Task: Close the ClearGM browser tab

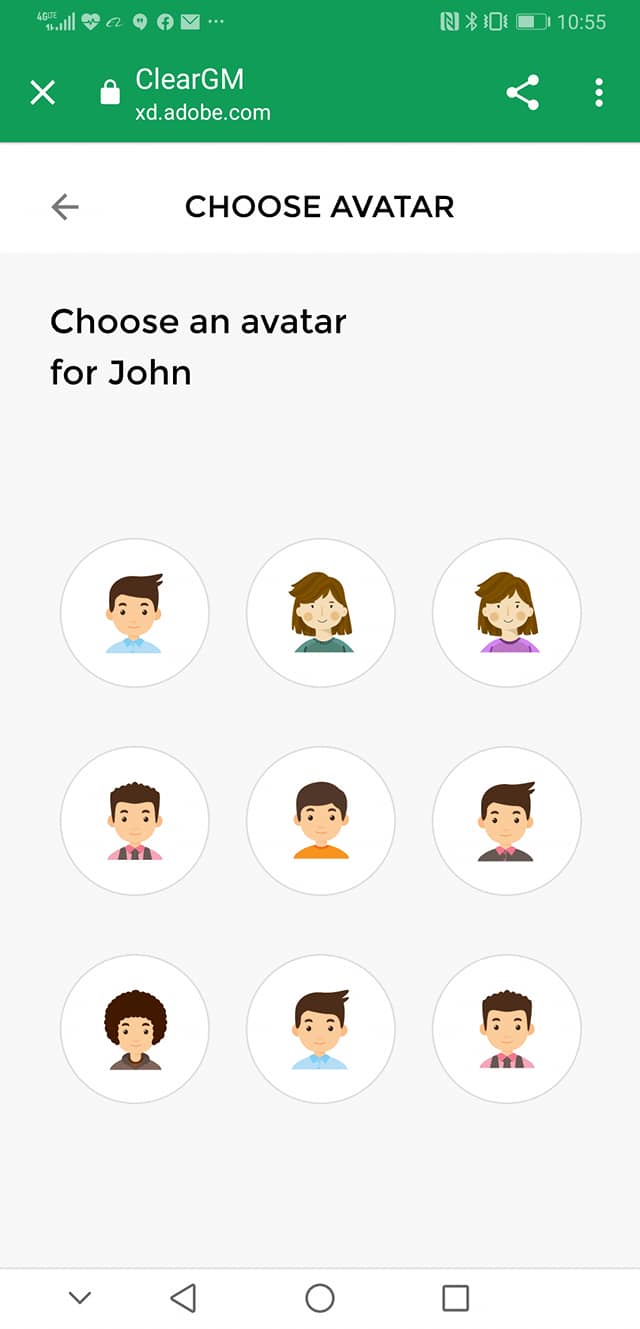Action: (42, 93)
